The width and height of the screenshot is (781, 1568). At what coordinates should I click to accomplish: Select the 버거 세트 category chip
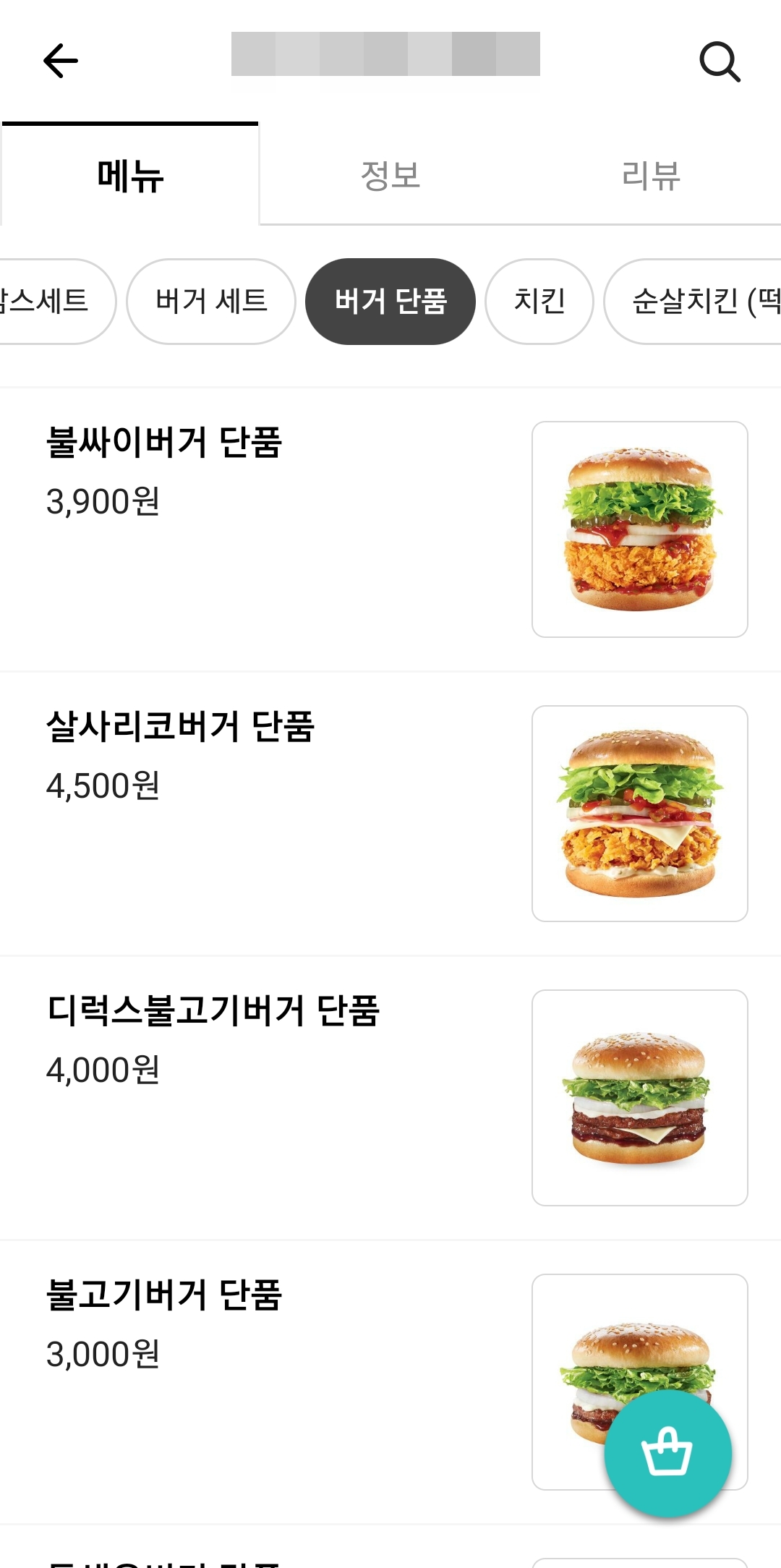[211, 301]
